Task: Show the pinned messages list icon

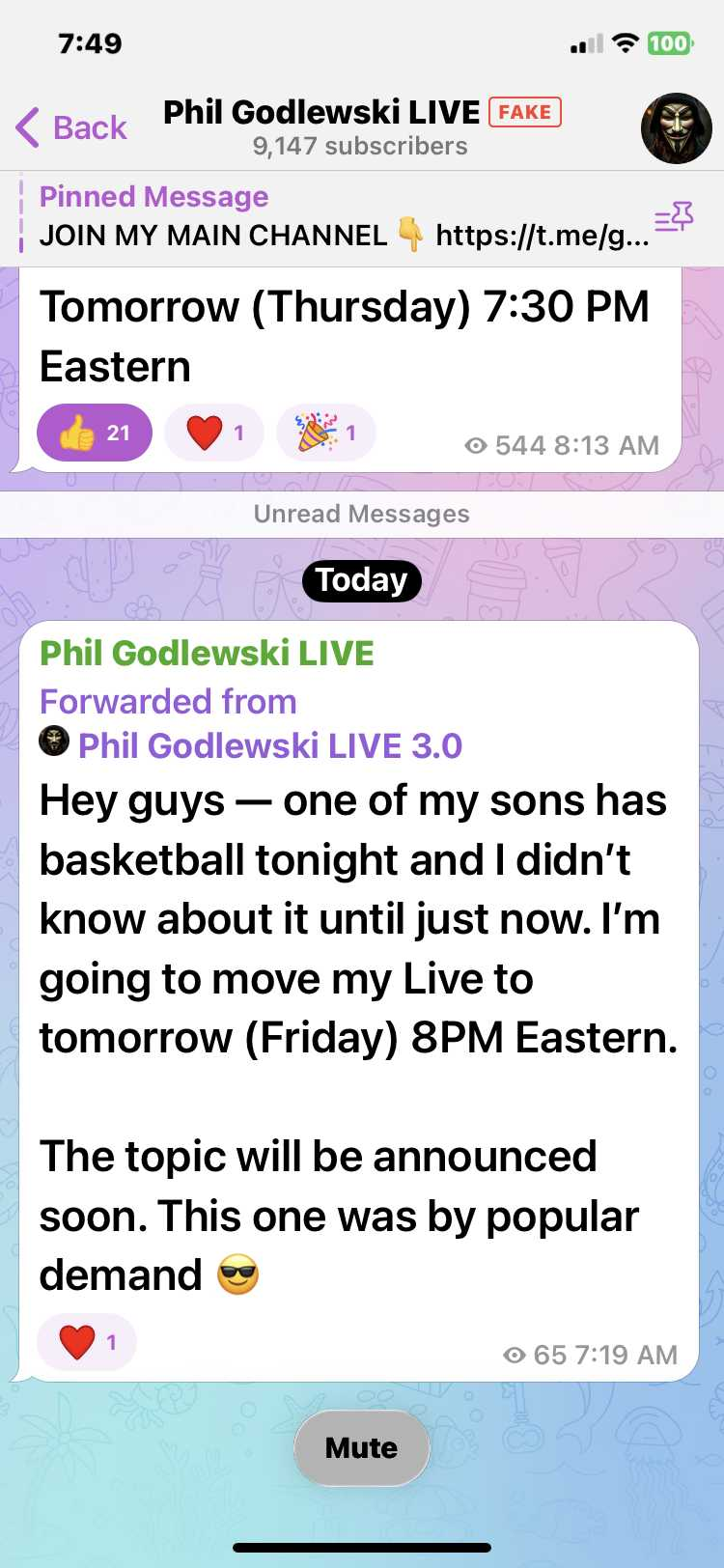Action: click(x=674, y=218)
